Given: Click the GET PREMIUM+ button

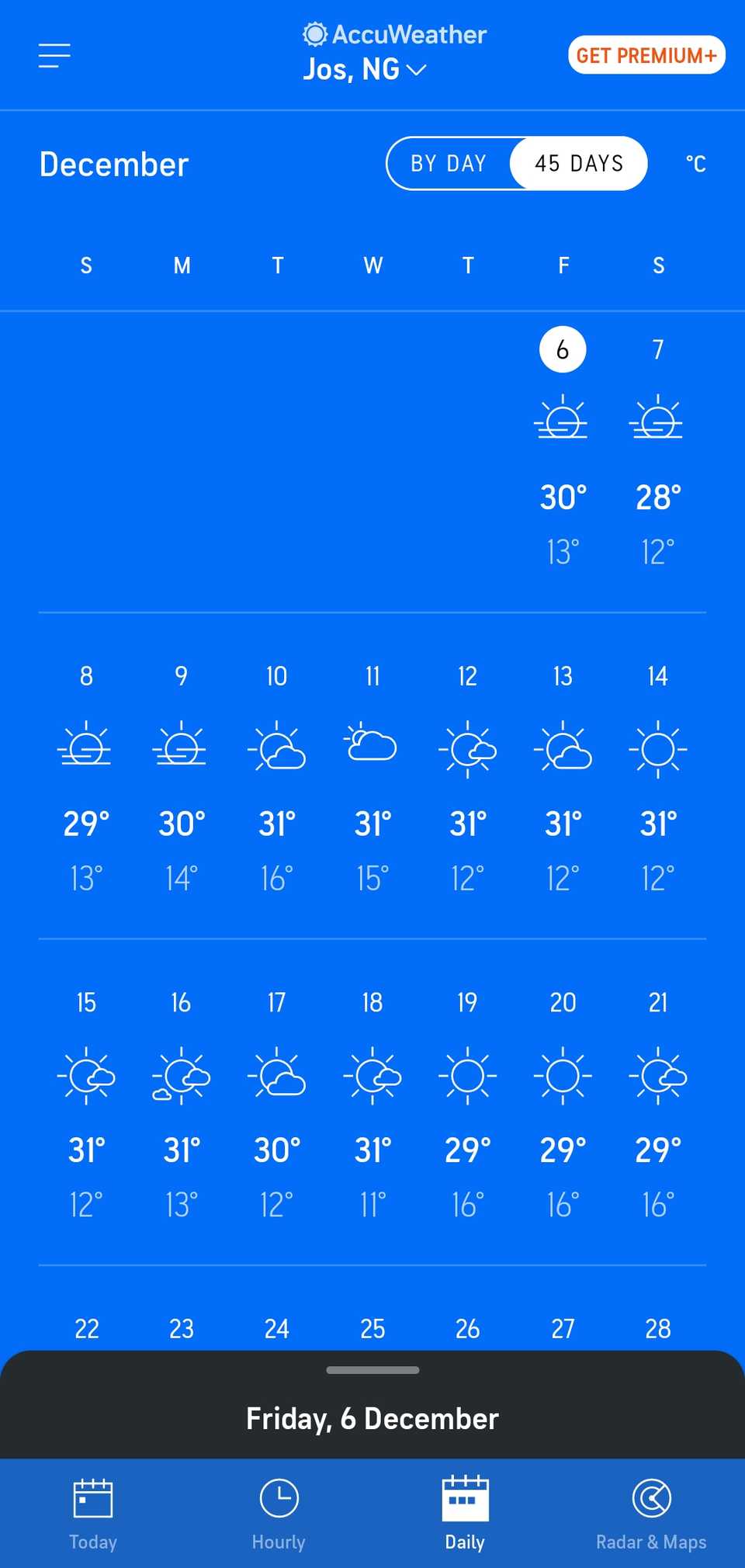Looking at the screenshot, I should click(x=646, y=55).
